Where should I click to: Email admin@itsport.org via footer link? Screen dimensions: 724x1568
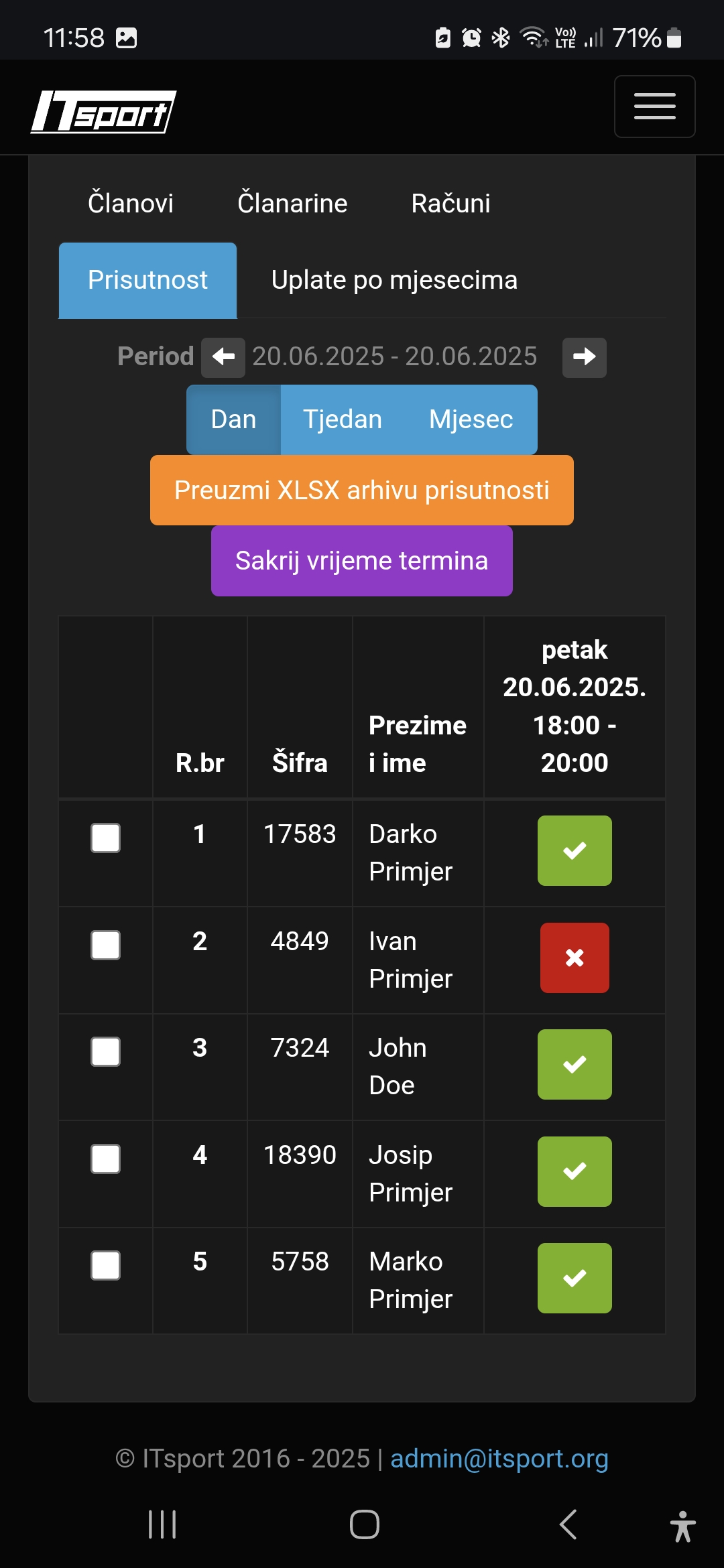pyautogui.click(x=499, y=1459)
